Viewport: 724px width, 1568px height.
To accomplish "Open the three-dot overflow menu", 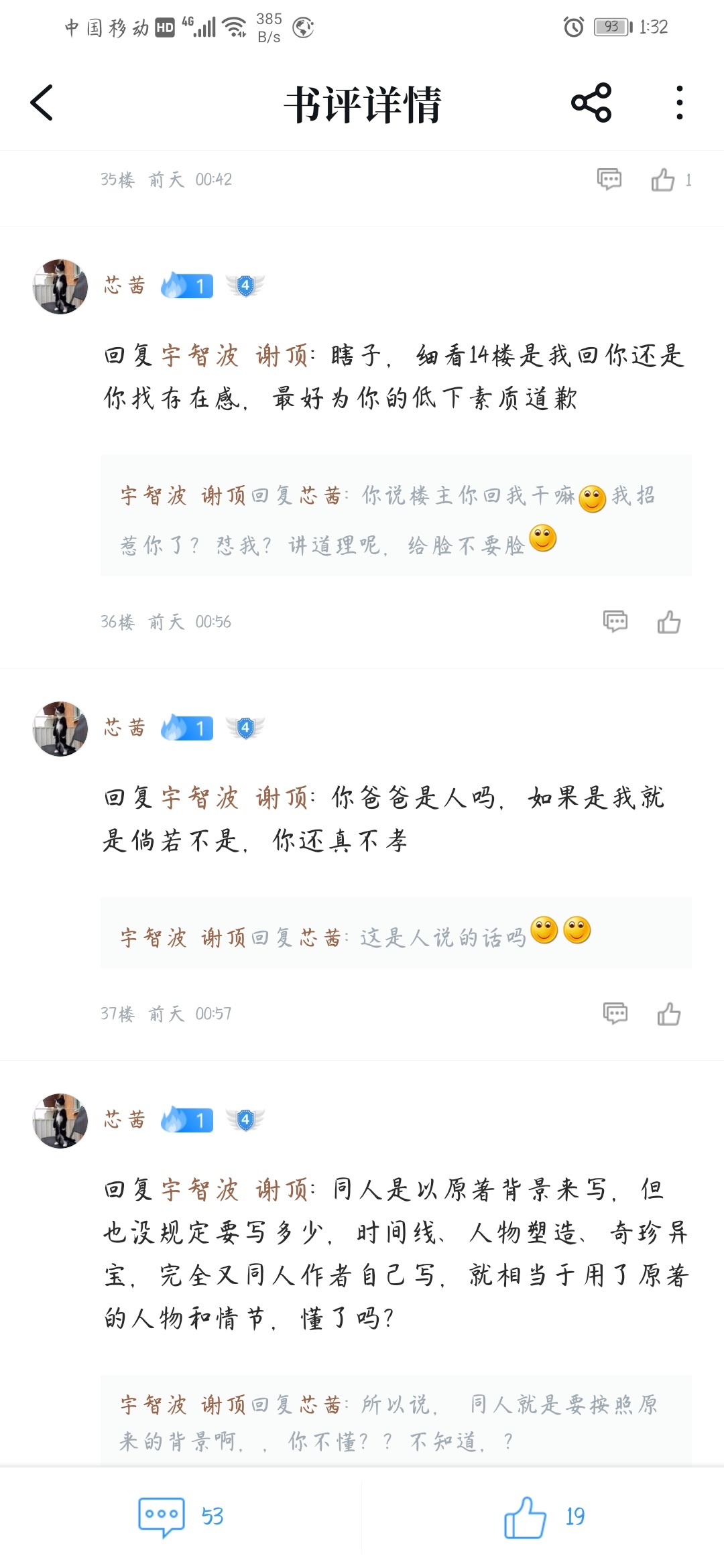I will [x=680, y=103].
